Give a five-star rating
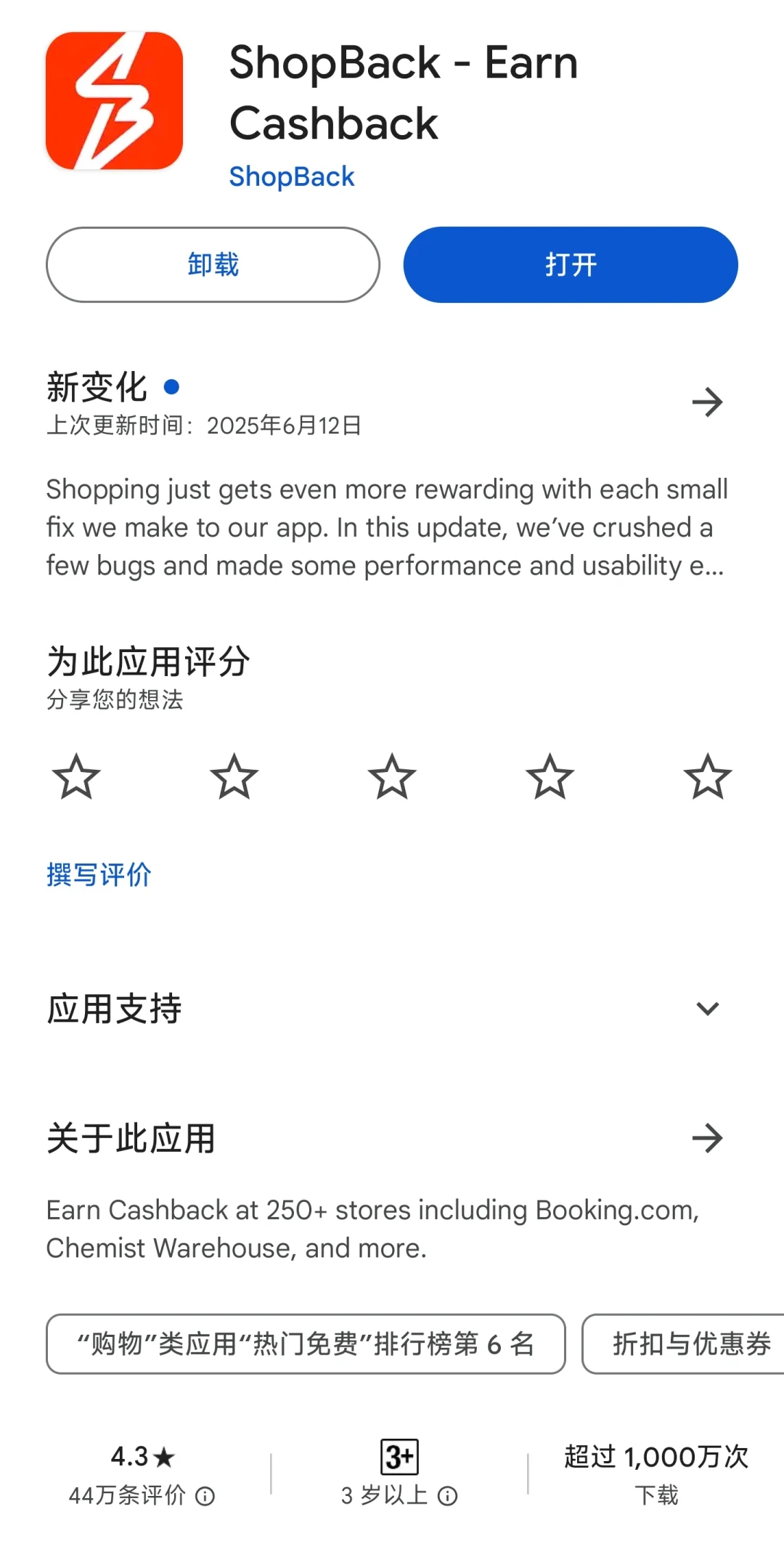784x1557 pixels. 708,777
